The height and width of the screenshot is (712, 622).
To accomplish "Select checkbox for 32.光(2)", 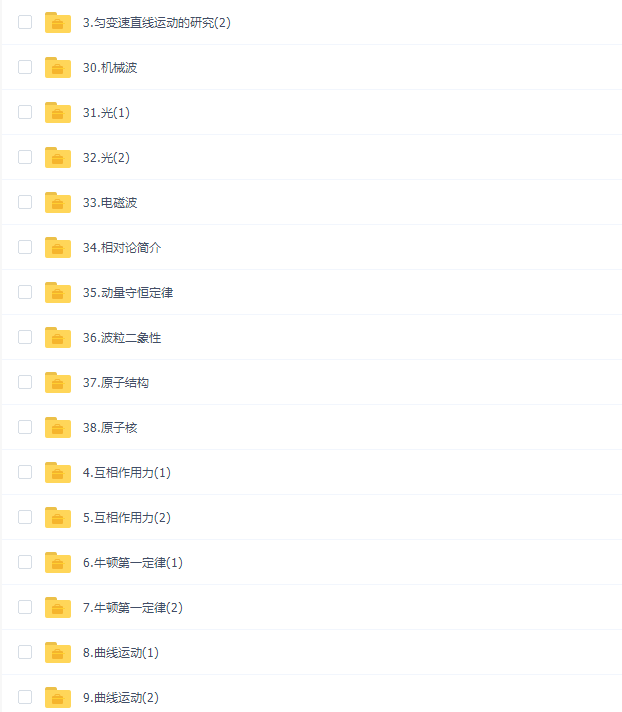I will [25, 157].
